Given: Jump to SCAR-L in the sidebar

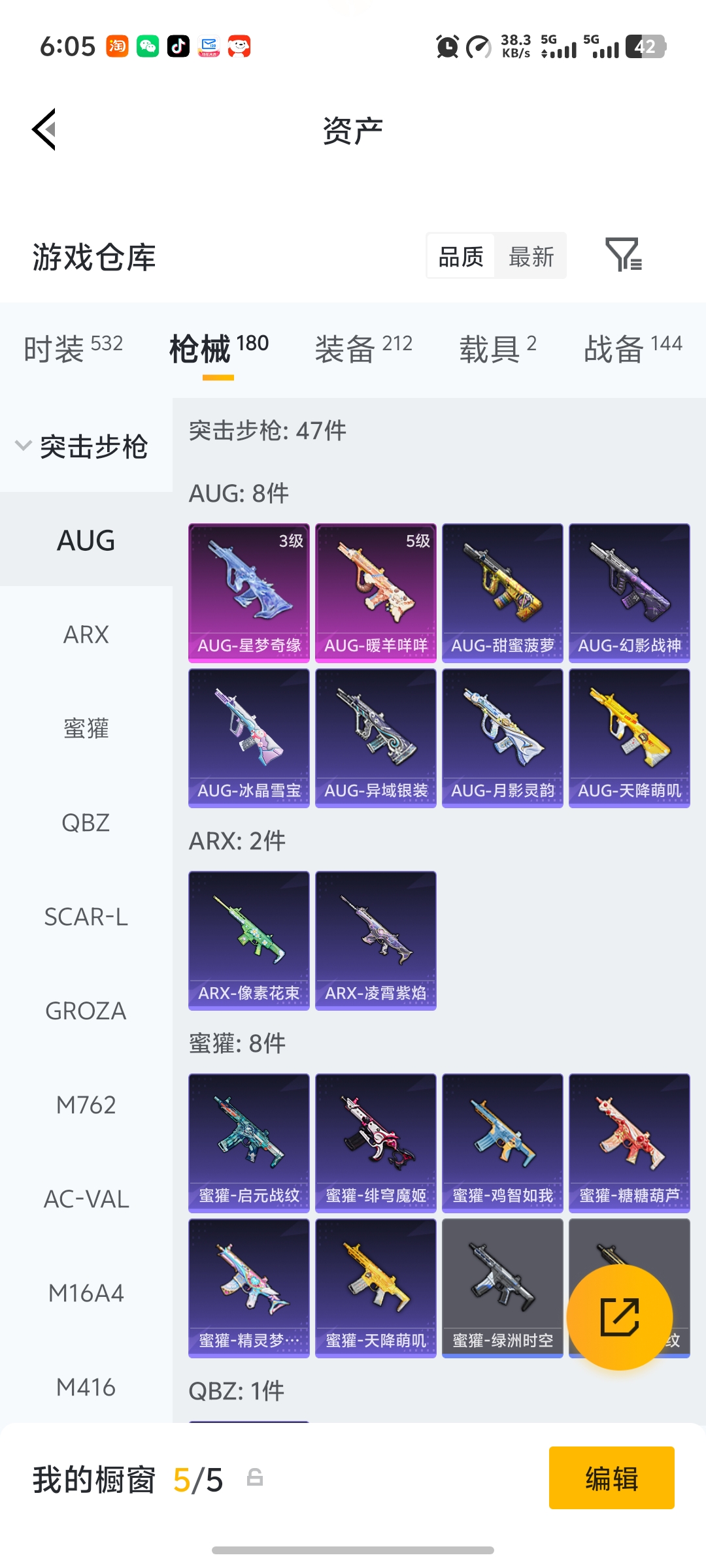Looking at the screenshot, I should pyautogui.click(x=86, y=917).
